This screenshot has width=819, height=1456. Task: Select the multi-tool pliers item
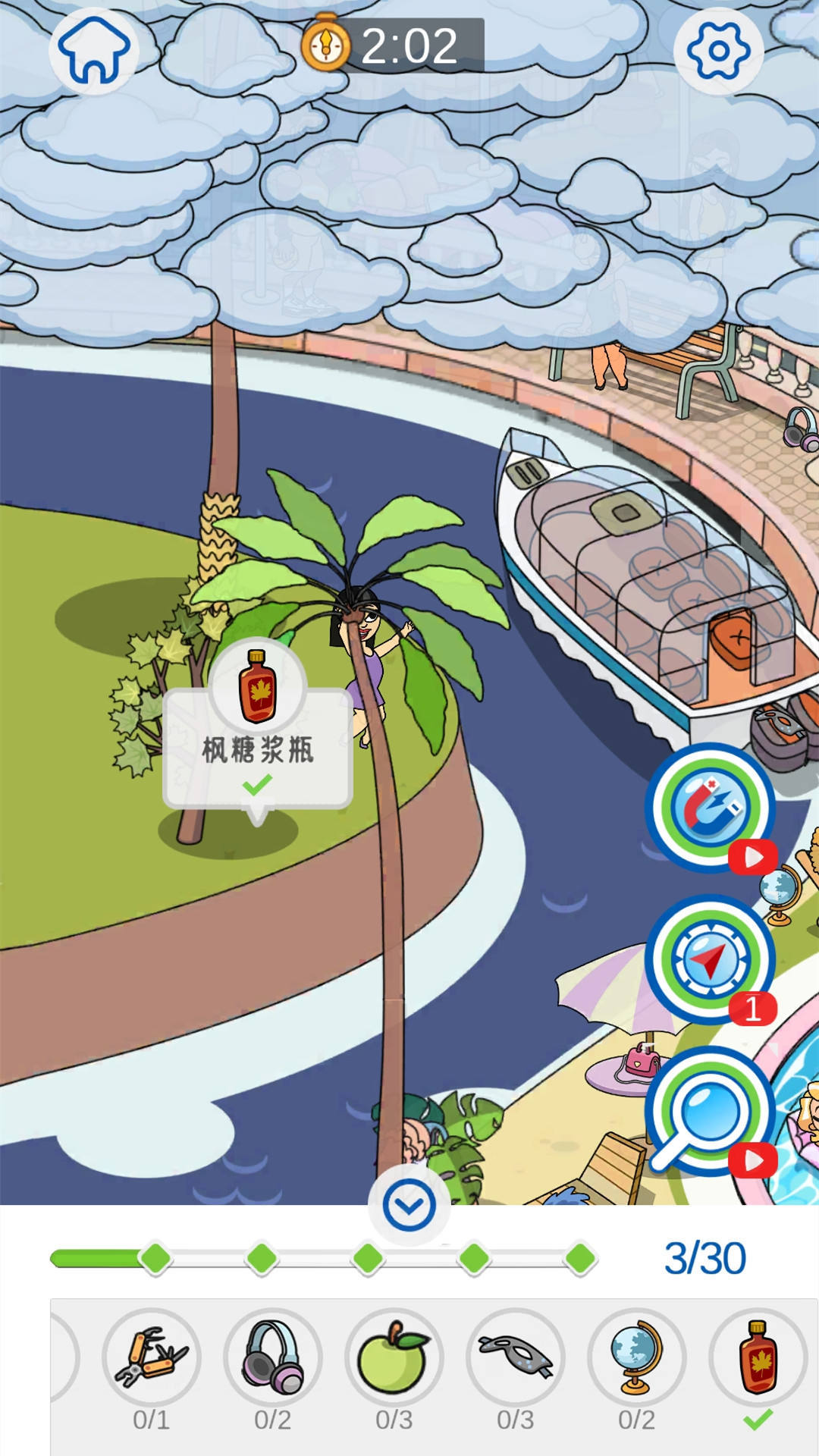152,1357
